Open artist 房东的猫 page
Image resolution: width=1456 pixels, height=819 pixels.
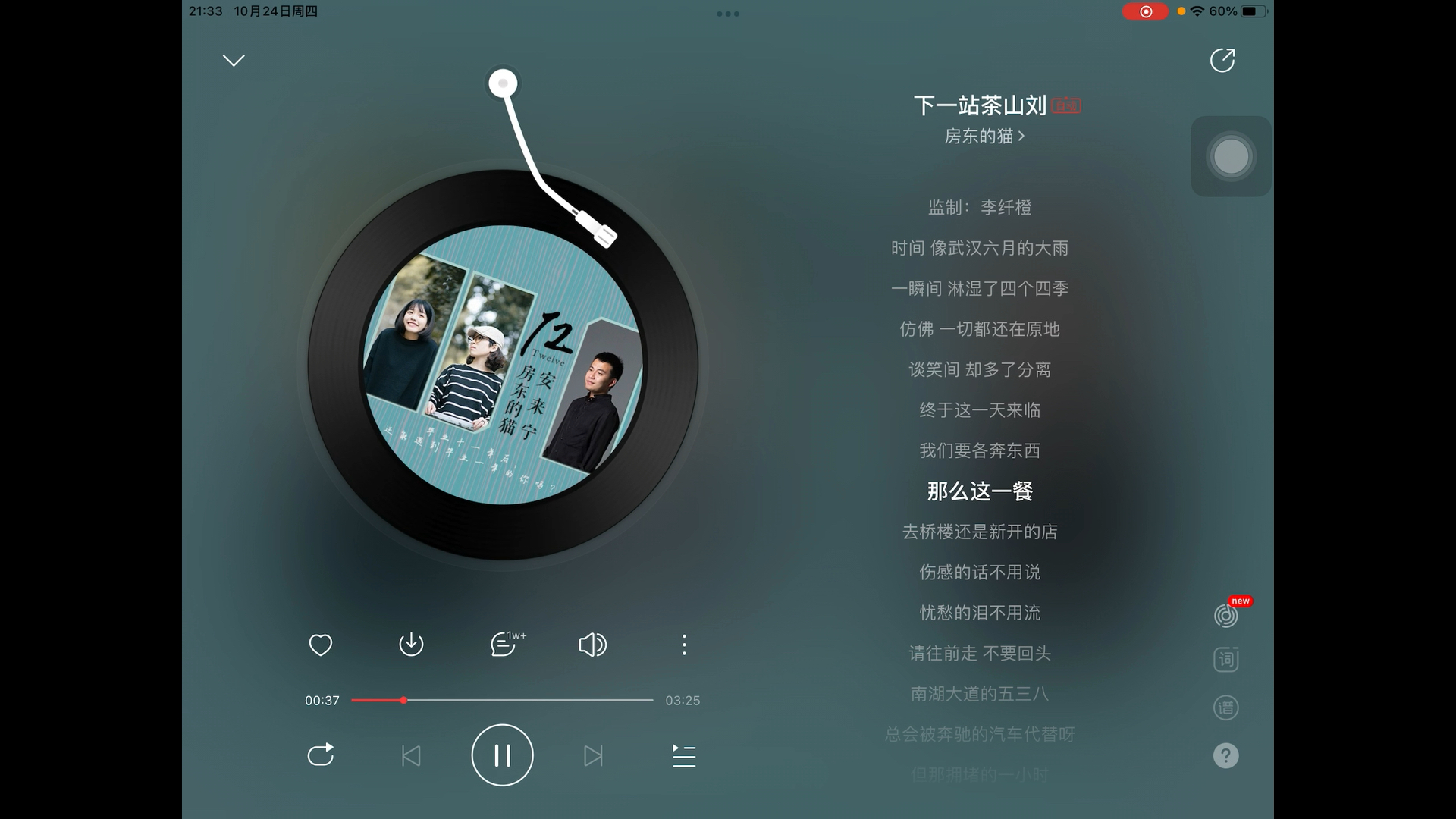point(983,136)
